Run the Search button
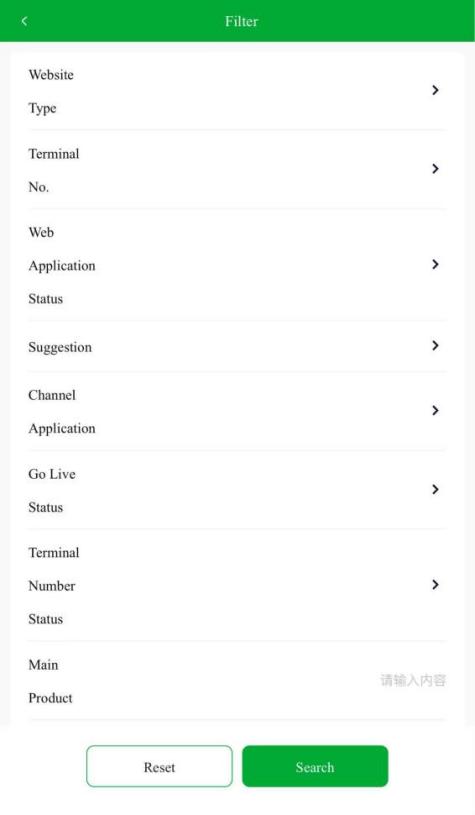The width and height of the screenshot is (475, 815). (315, 766)
